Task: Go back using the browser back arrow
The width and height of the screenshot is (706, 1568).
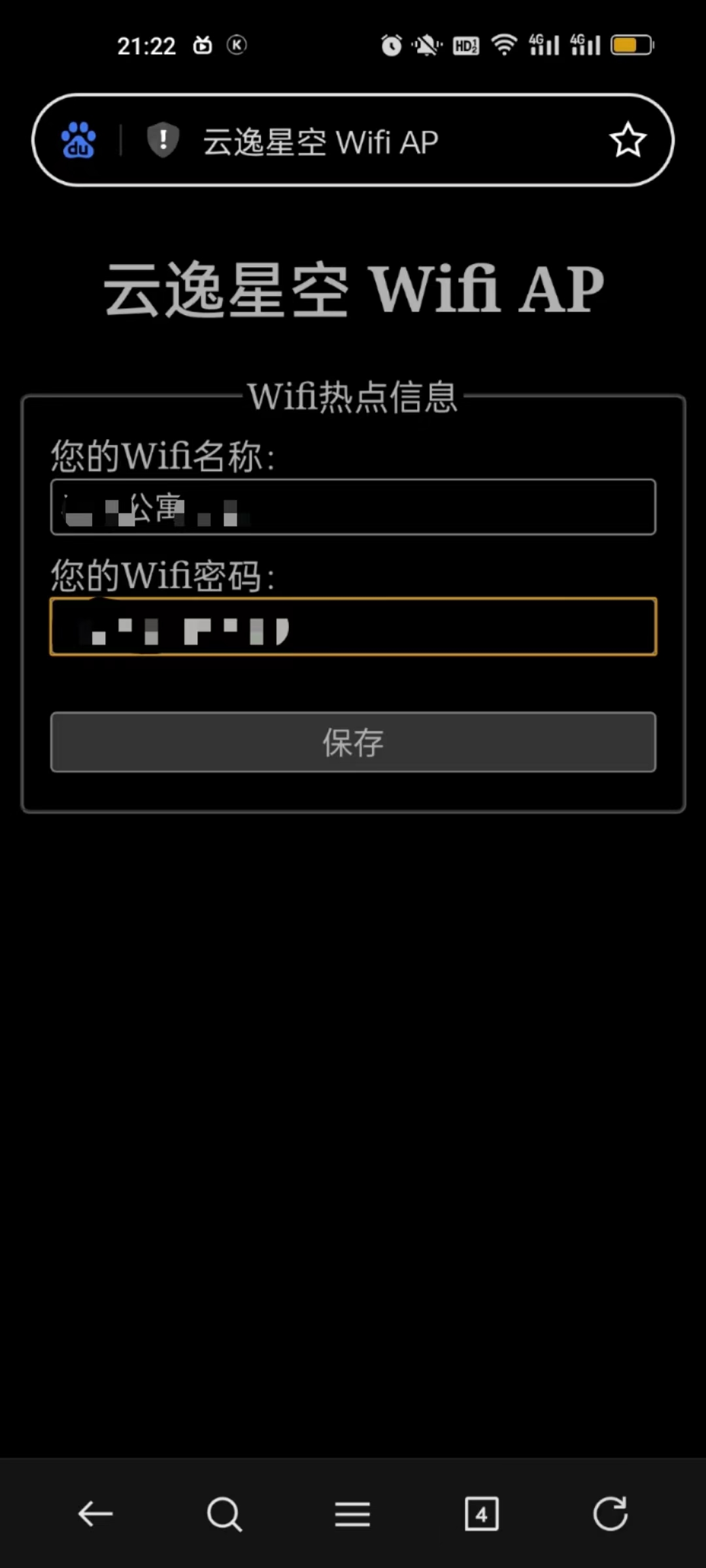Action: point(95,1513)
